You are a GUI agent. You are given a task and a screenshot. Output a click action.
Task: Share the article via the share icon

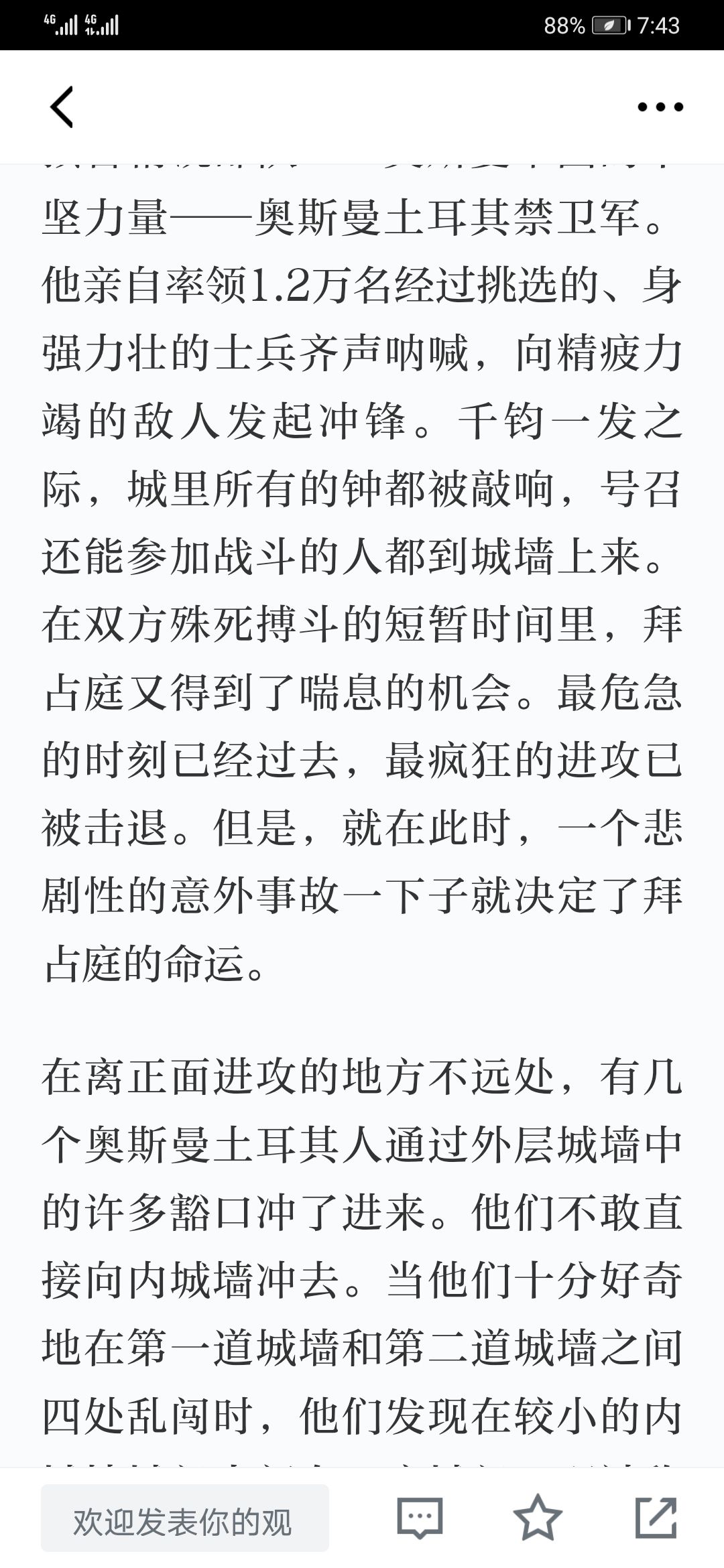click(x=656, y=1518)
